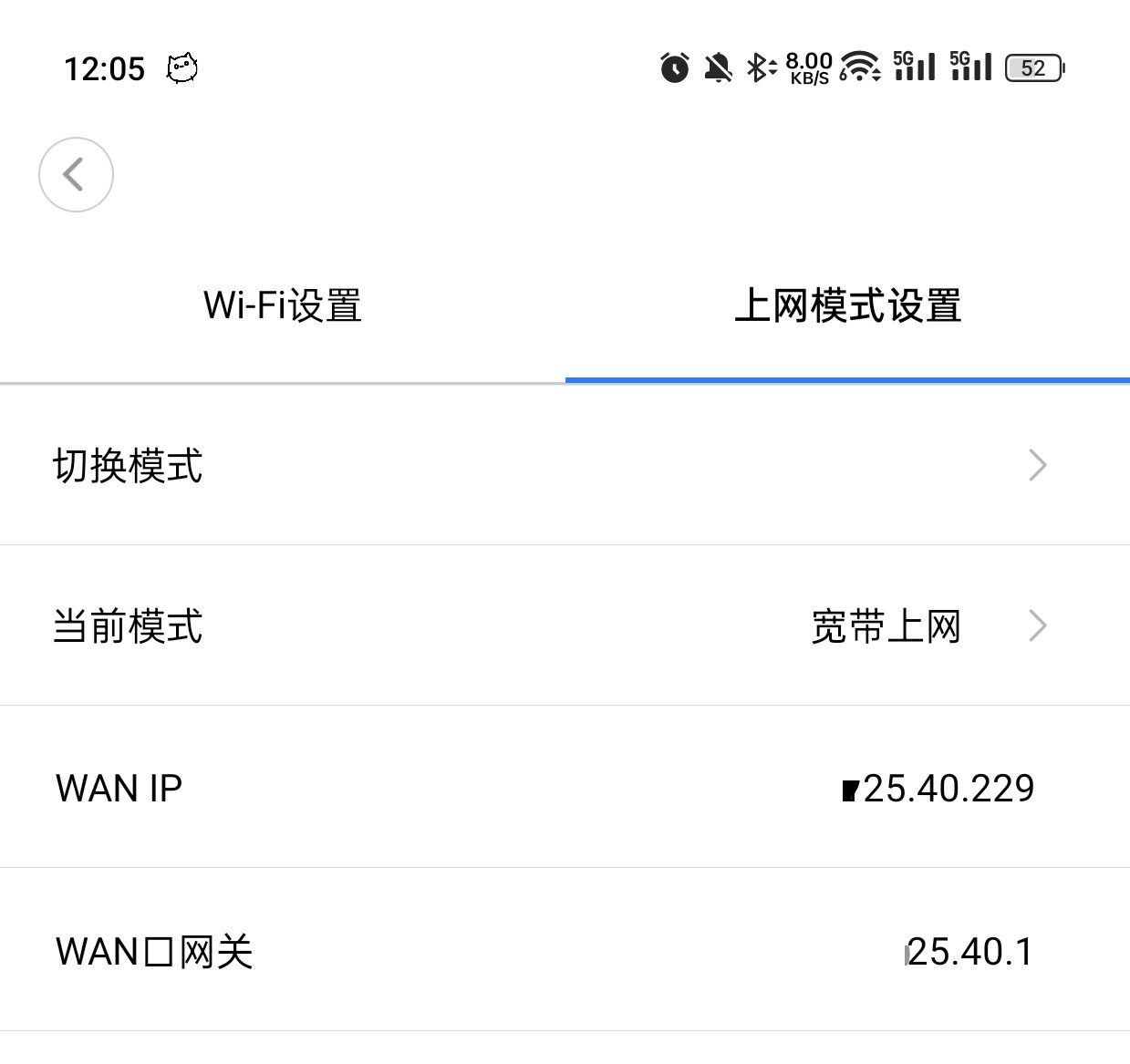Go back using the arrow button
The width and height of the screenshot is (1130, 1064).
(x=76, y=174)
